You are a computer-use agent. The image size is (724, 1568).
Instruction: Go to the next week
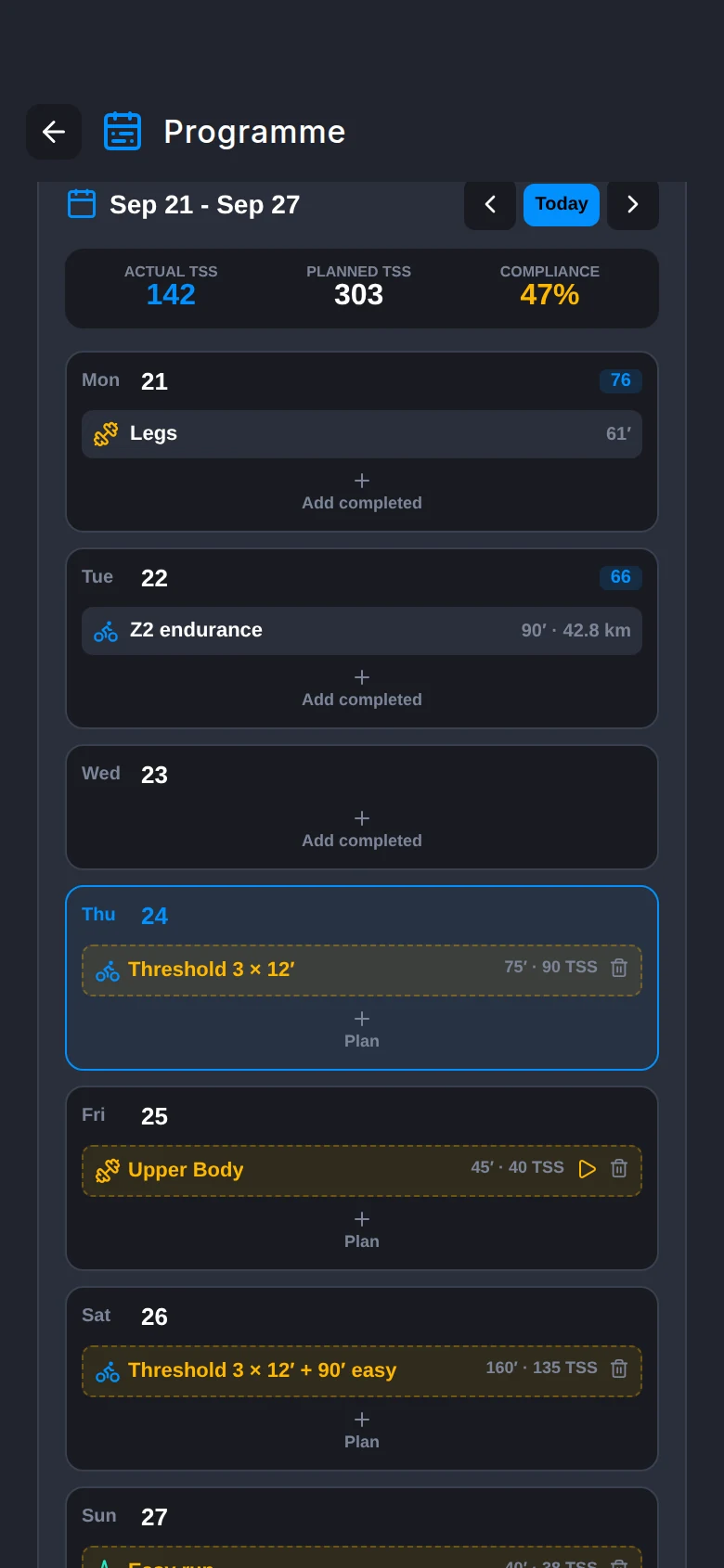pyautogui.click(x=633, y=204)
